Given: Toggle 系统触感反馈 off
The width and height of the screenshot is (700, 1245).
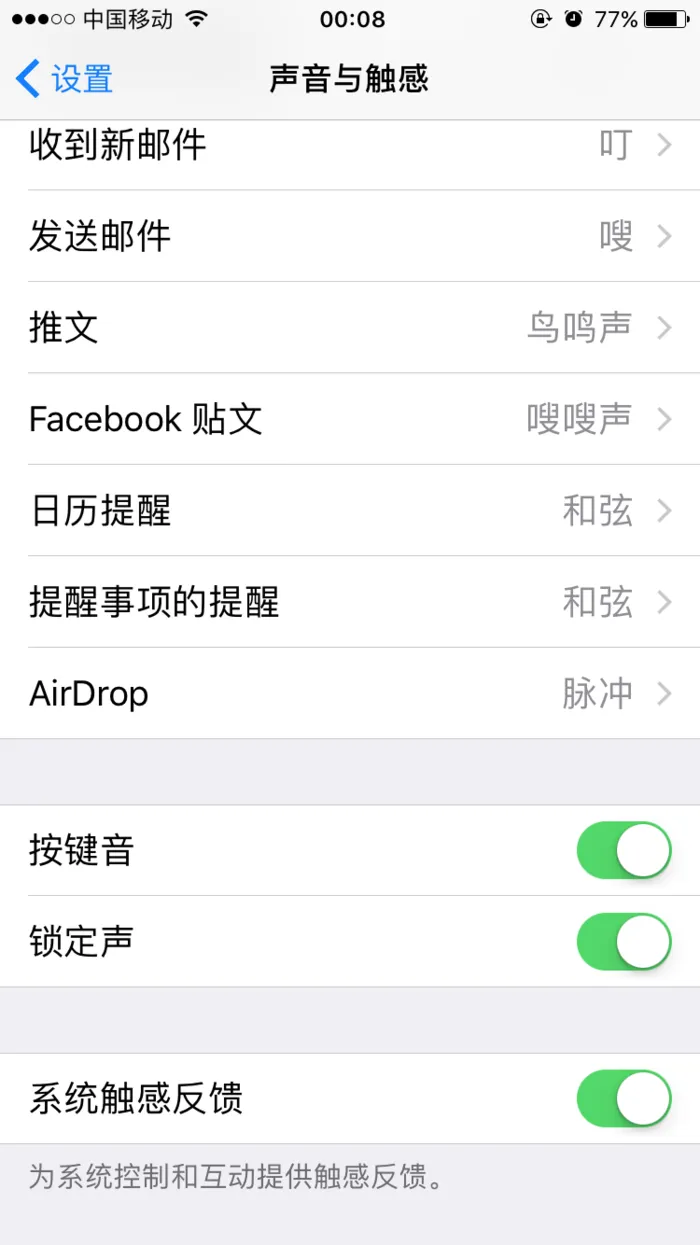Looking at the screenshot, I should 623,1099.
